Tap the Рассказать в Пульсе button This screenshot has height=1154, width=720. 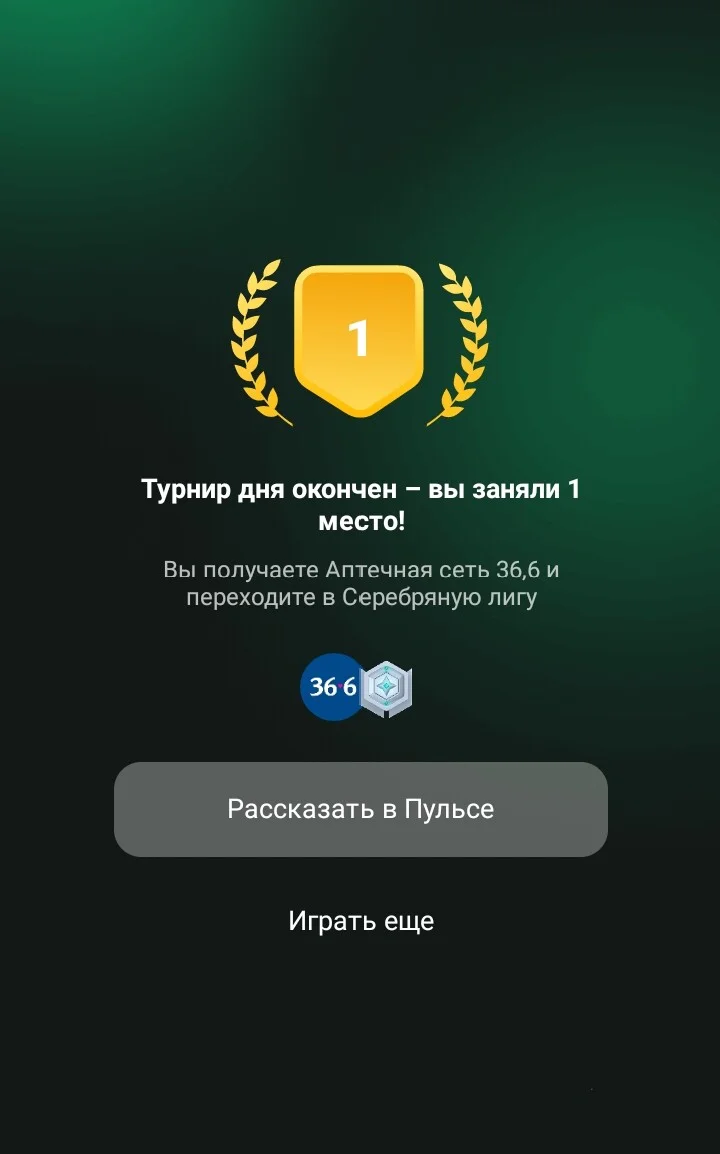361,809
